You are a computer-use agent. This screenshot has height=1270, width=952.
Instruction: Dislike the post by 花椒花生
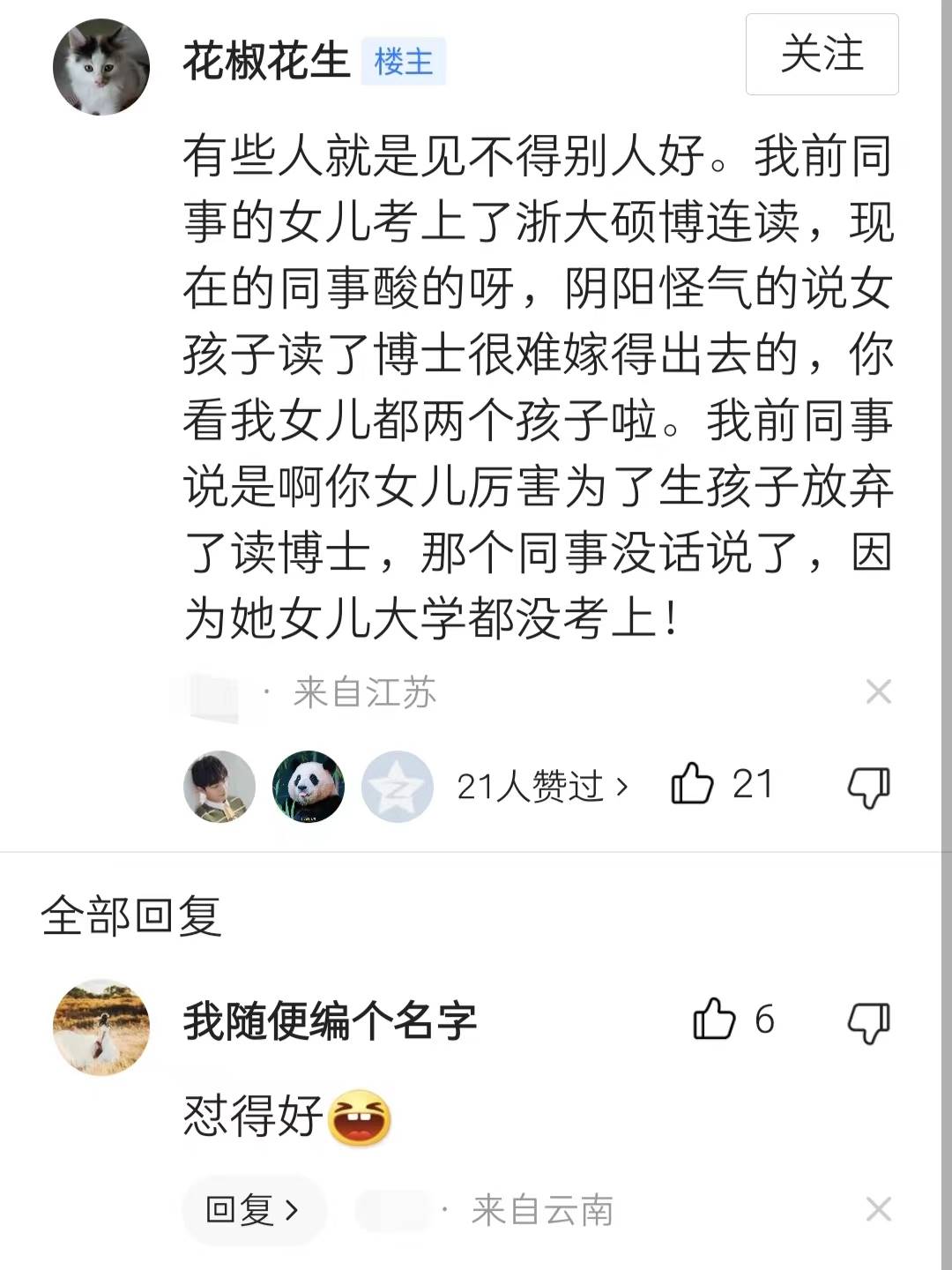868,786
